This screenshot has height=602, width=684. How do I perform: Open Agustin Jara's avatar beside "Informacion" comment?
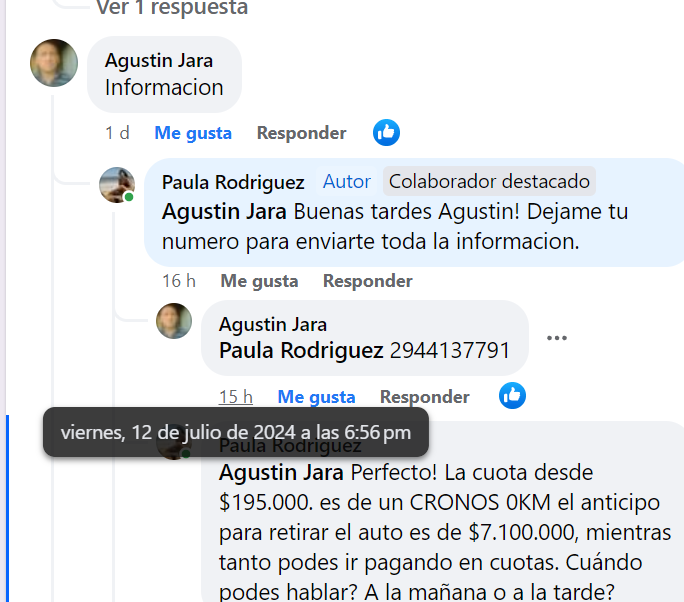pyautogui.click(x=54, y=63)
